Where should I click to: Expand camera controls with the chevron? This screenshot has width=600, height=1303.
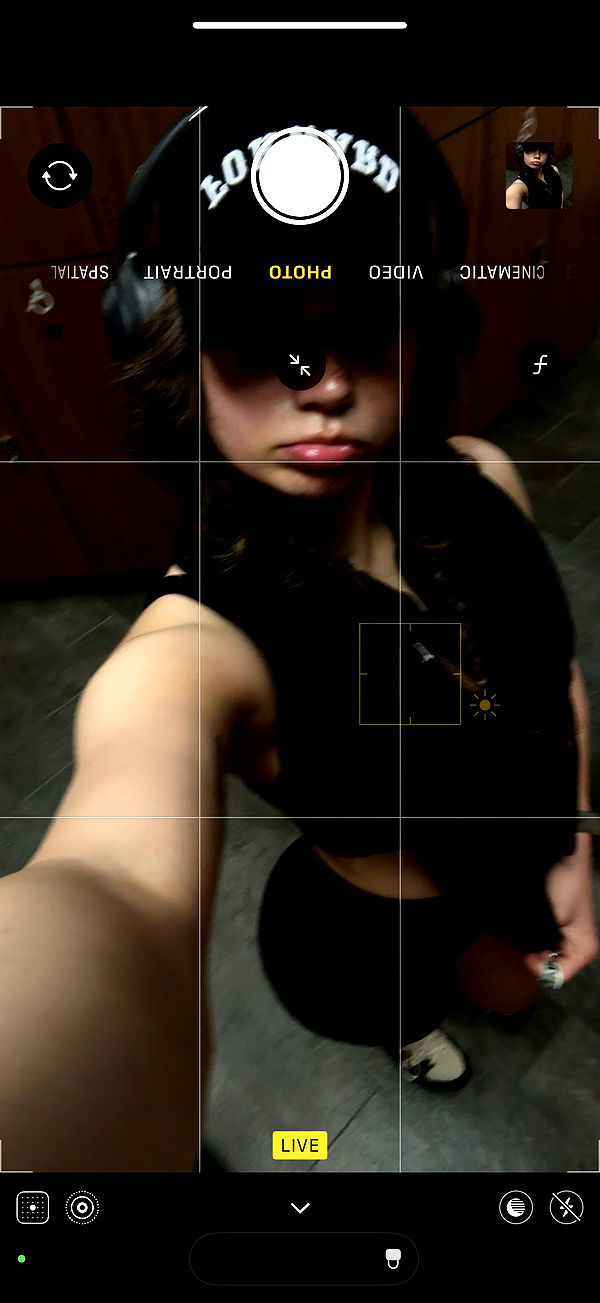click(300, 1208)
